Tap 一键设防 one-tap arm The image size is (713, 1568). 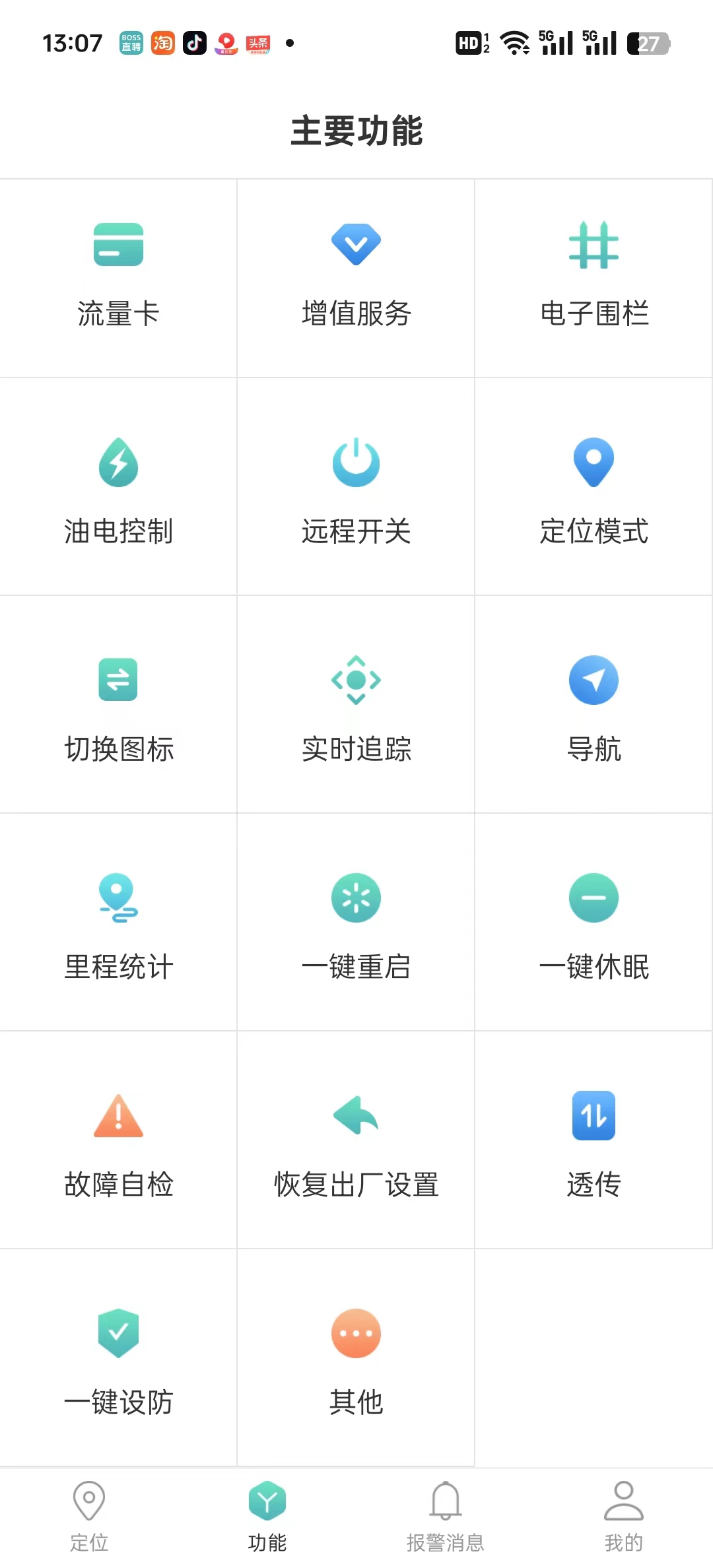point(118,1357)
